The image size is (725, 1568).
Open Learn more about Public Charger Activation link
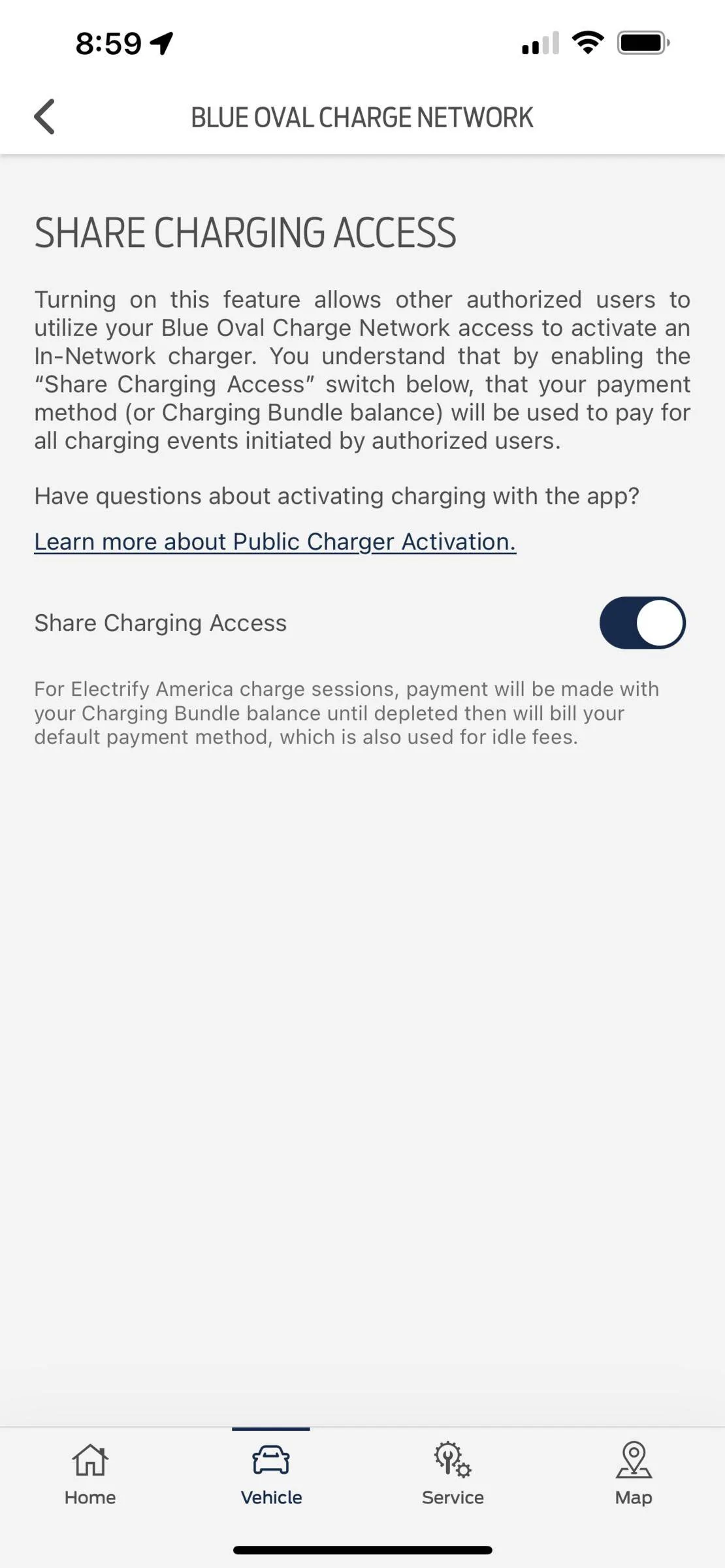coord(275,542)
